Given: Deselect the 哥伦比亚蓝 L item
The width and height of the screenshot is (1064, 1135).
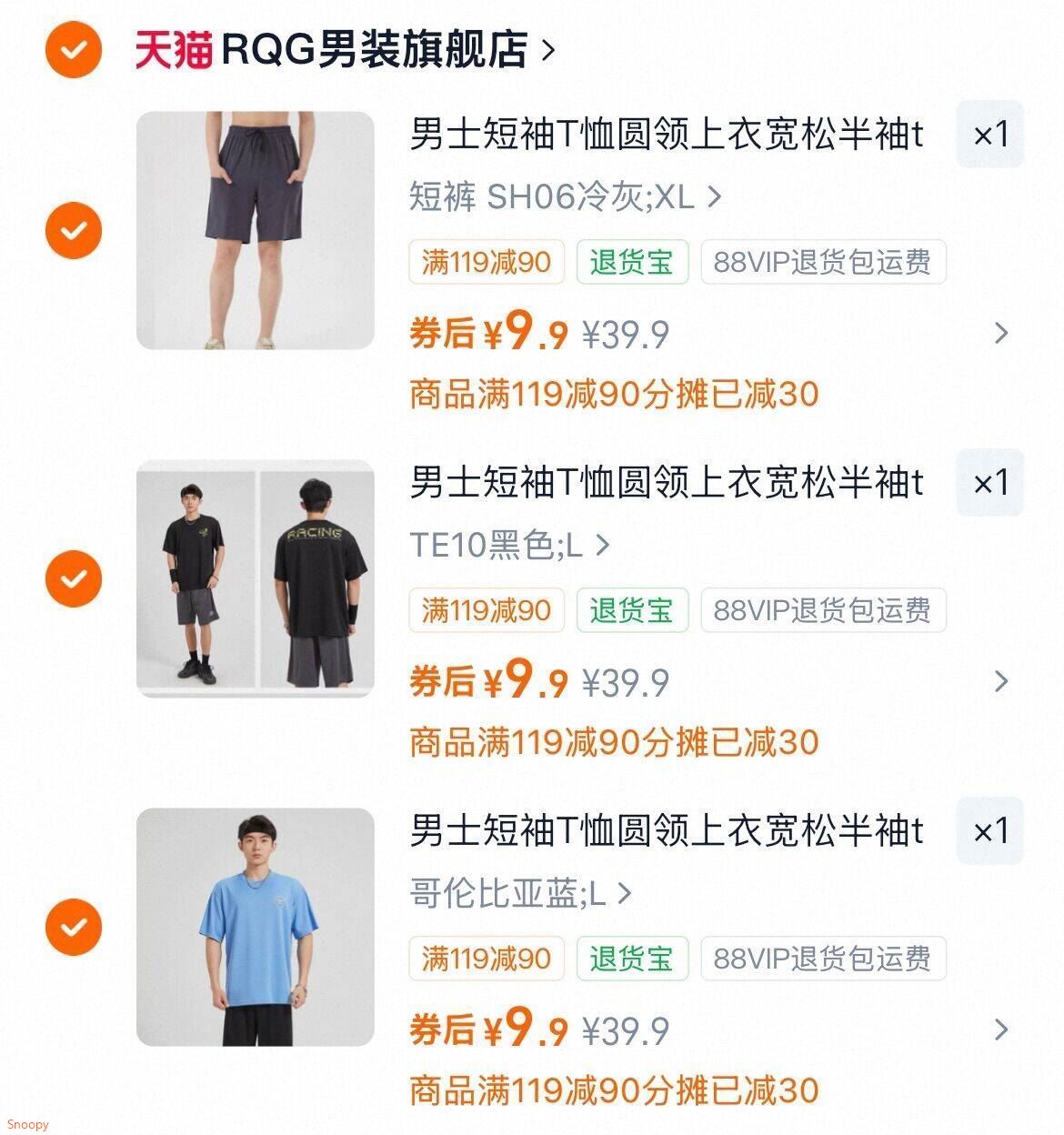Looking at the screenshot, I should [x=74, y=927].
